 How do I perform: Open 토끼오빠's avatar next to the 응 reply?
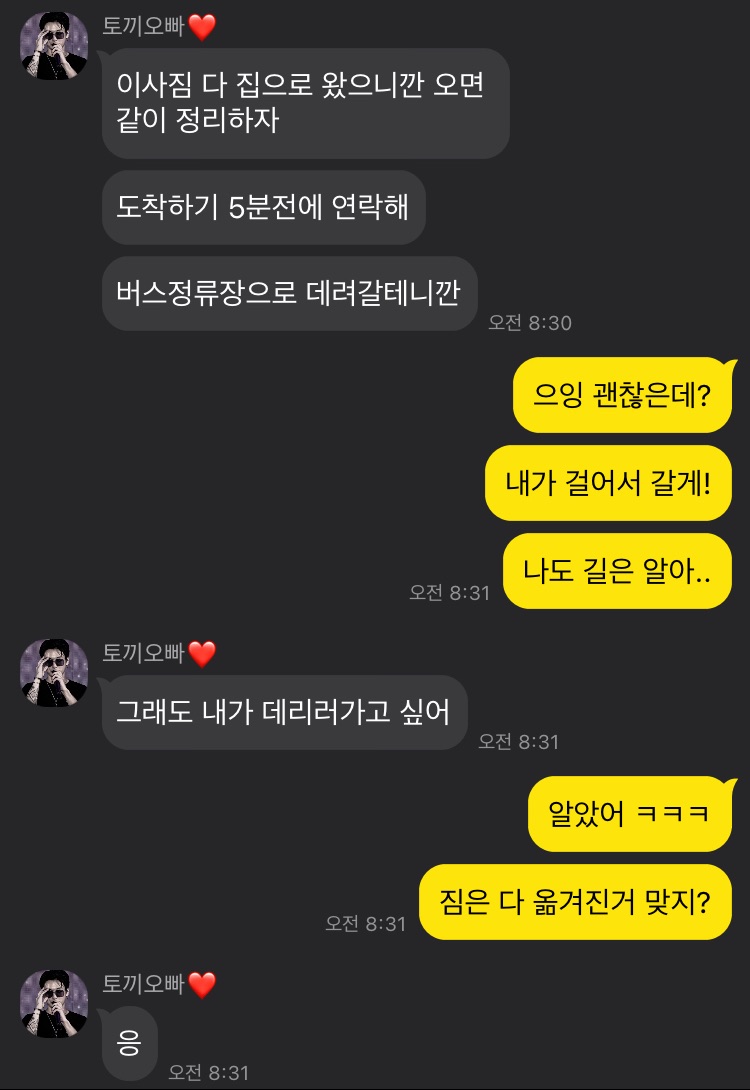click(54, 1003)
